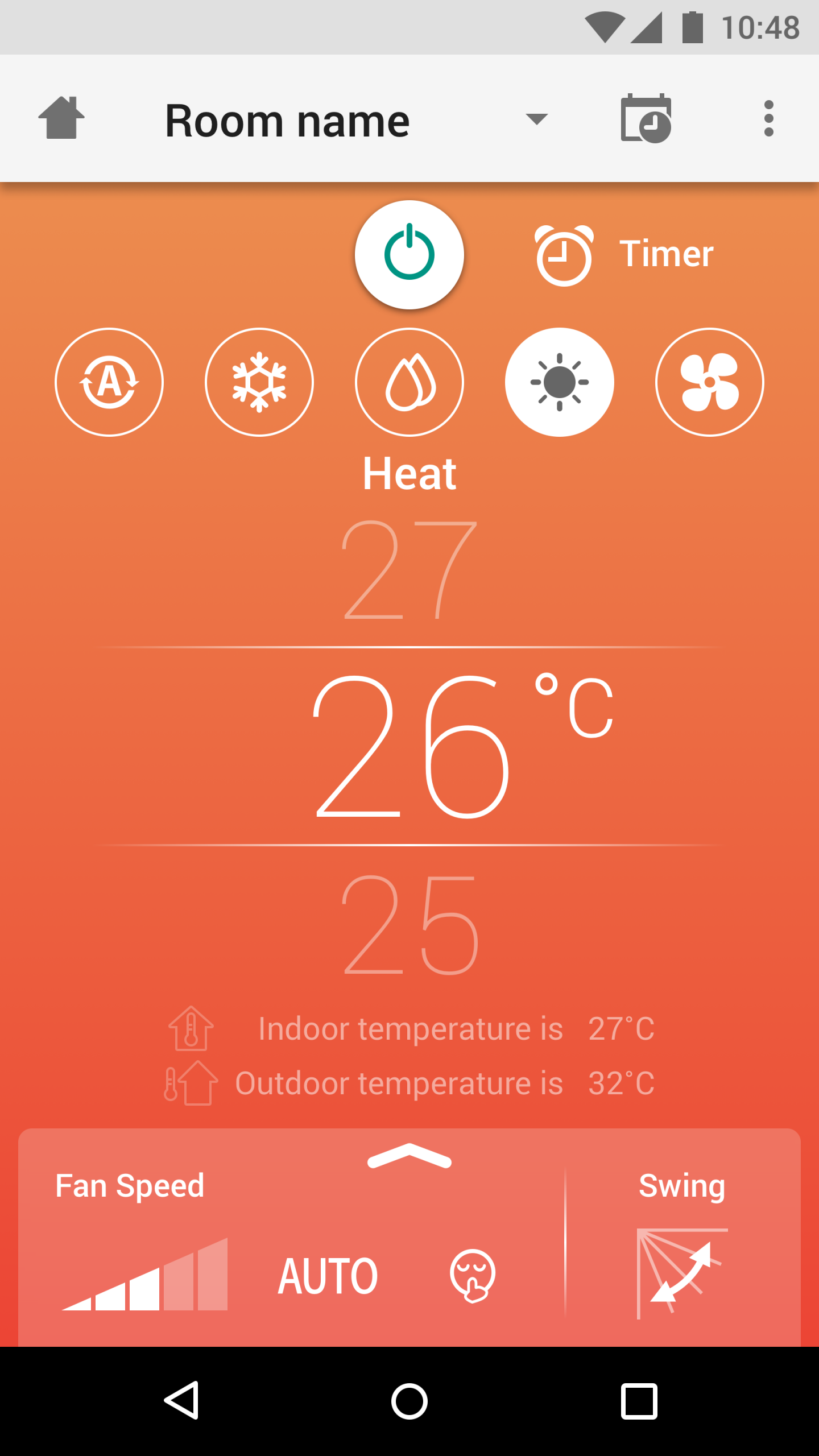
Task: Open the schedule calendar
Action: point(646,118)
